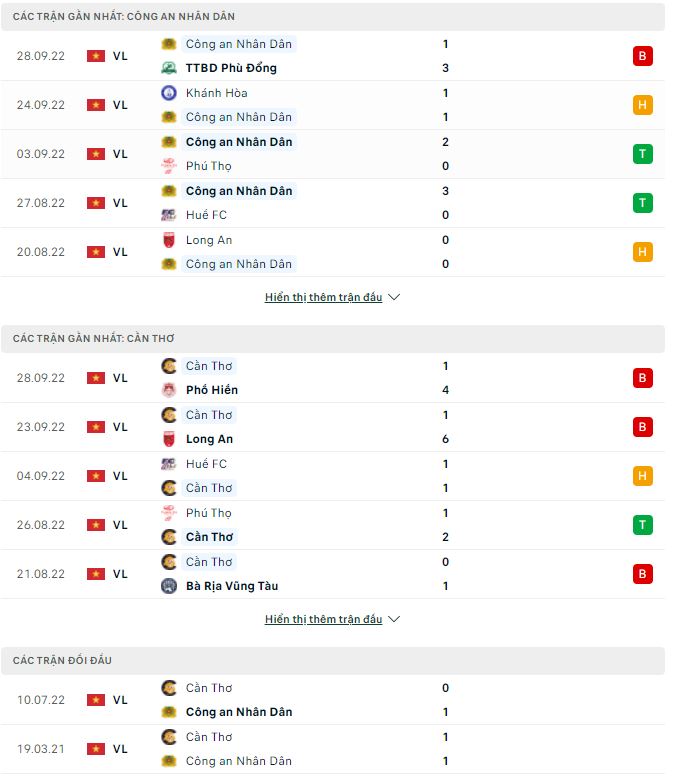Open Khánh Hòa vs Công an Nhân Dân match
This screenshot has width=673, height=778.
(300, 105)
